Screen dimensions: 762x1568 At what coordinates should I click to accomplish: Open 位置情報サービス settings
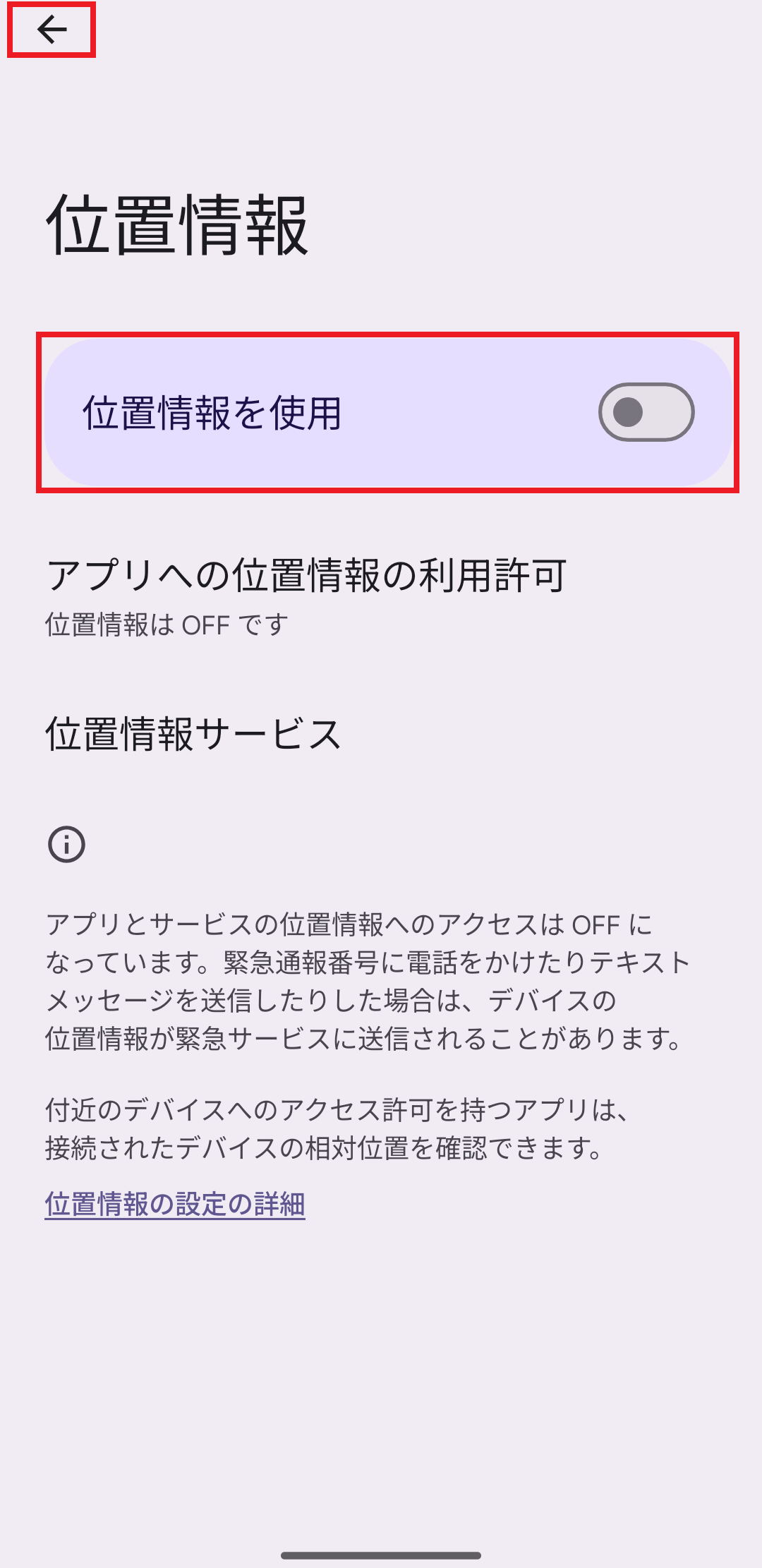[x=381, y=734]
